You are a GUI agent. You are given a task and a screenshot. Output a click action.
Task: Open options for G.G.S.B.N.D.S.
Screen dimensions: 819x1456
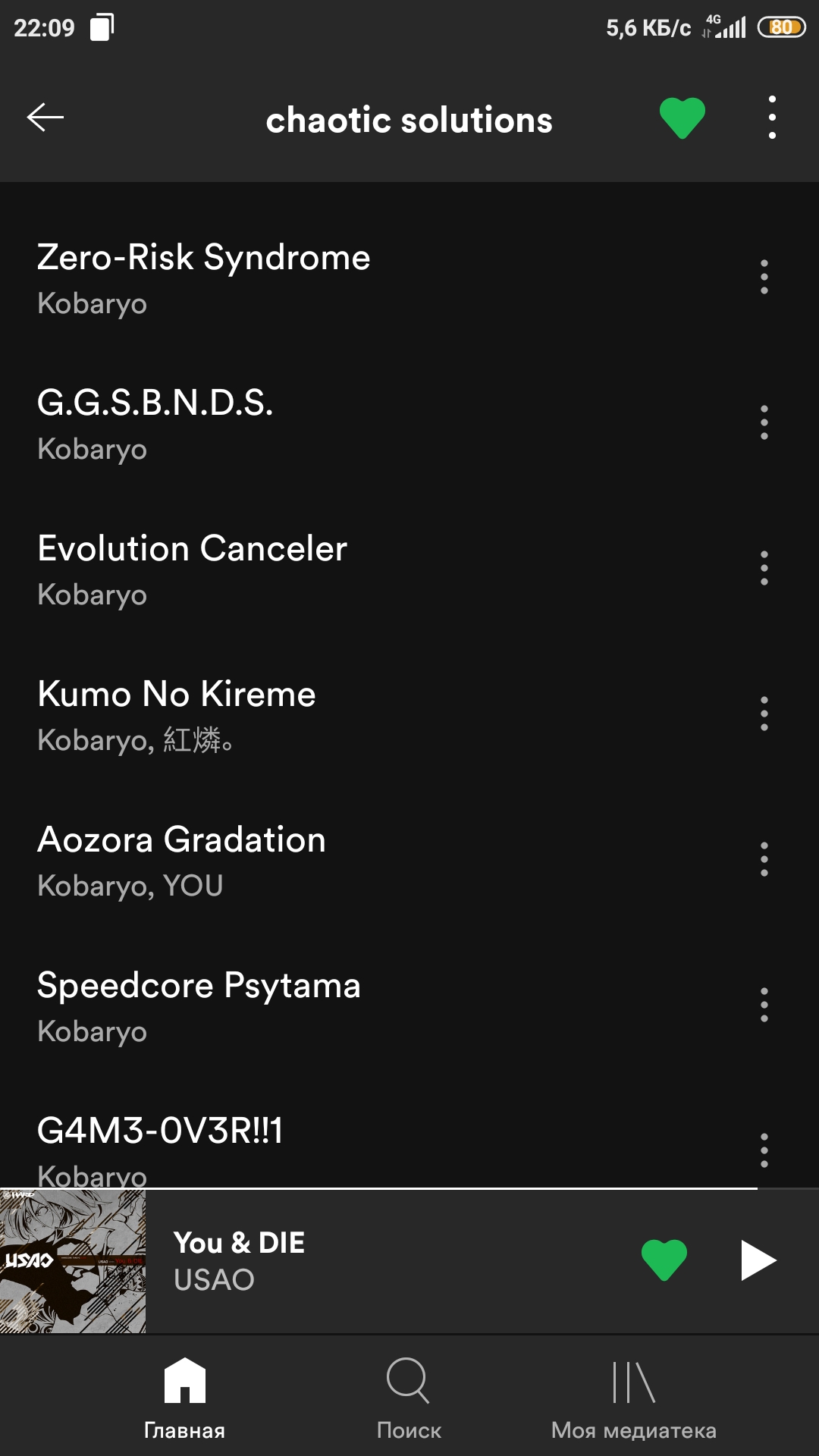(x=764, y=422)
